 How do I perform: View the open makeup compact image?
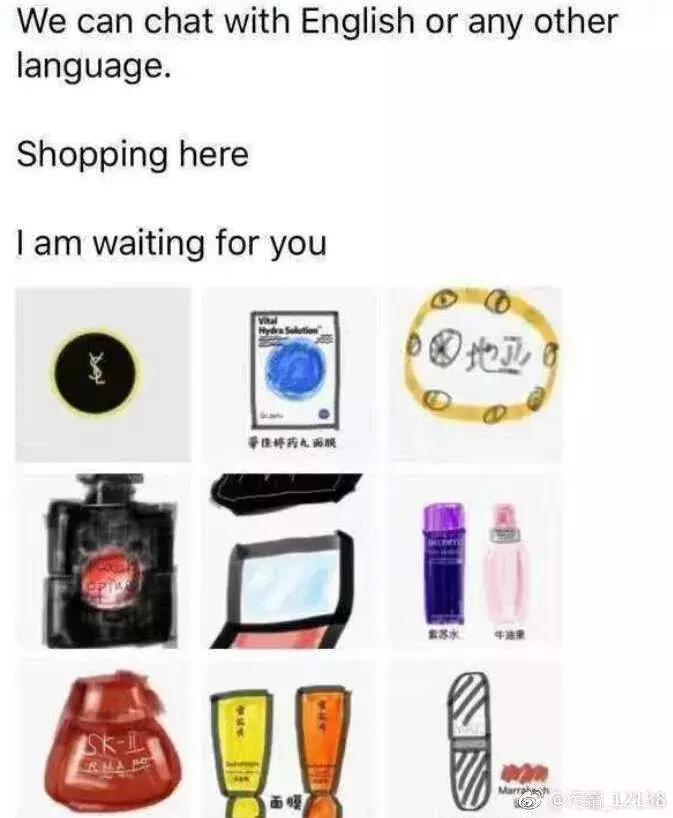coord(290,560)
